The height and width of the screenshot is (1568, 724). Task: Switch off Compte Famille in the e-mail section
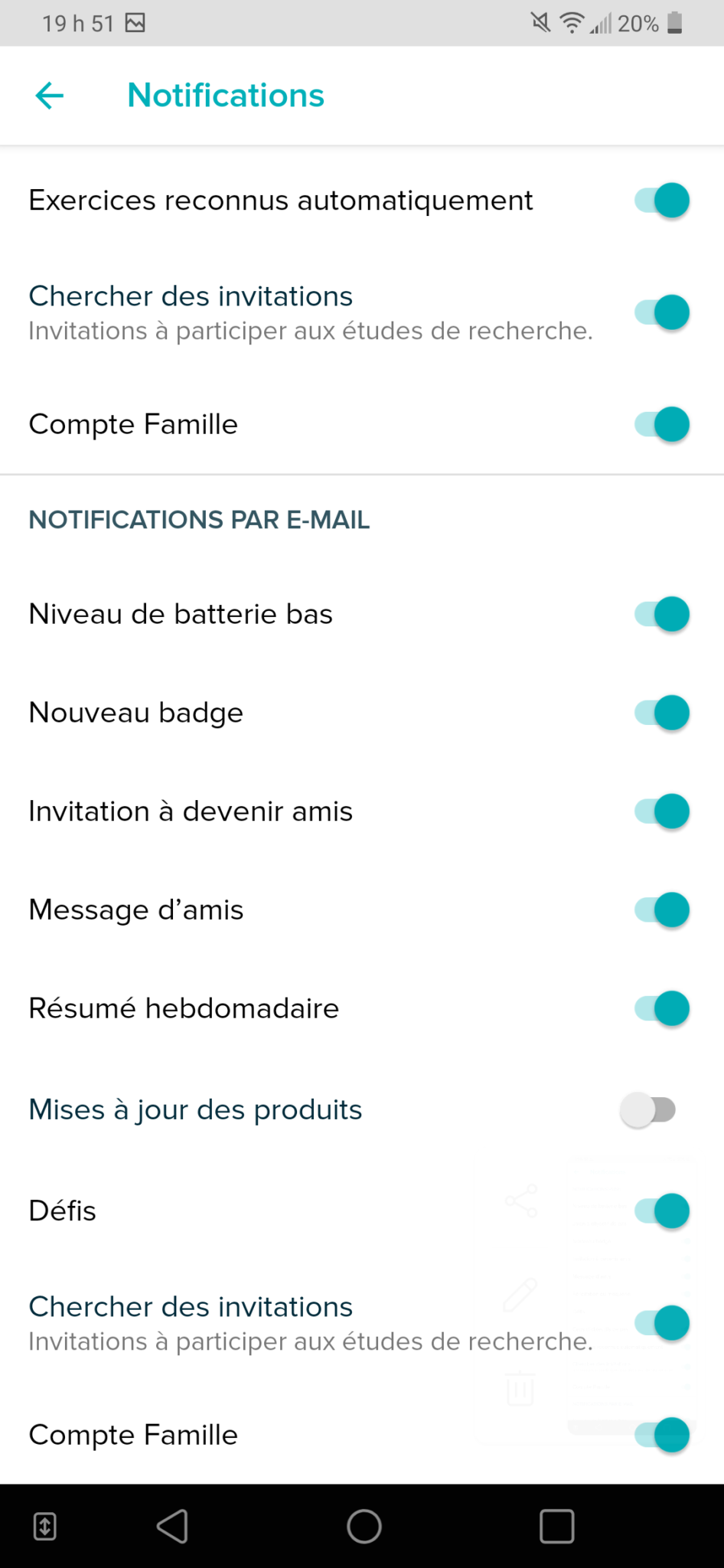click(x=662, y=1435)
